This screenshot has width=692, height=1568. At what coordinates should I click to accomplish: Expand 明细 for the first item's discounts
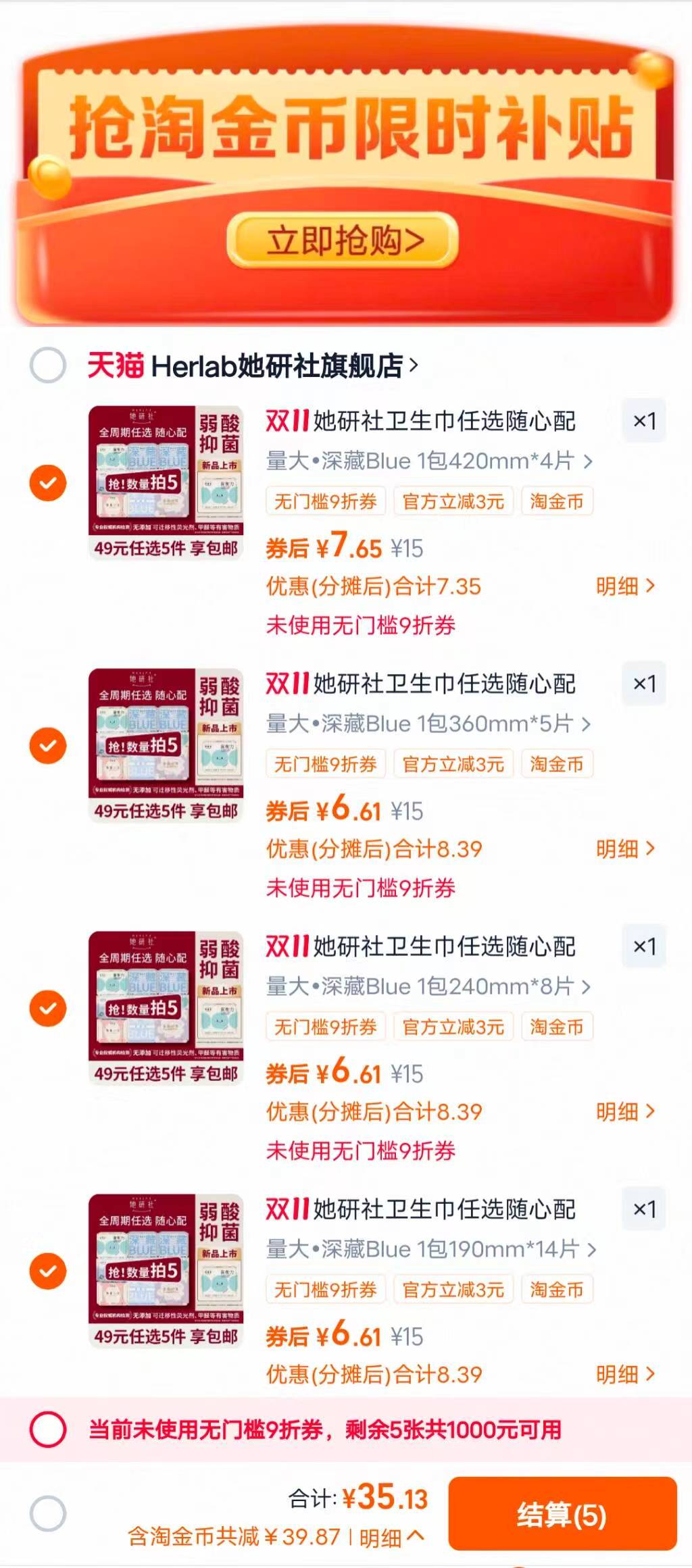(625, 588)
